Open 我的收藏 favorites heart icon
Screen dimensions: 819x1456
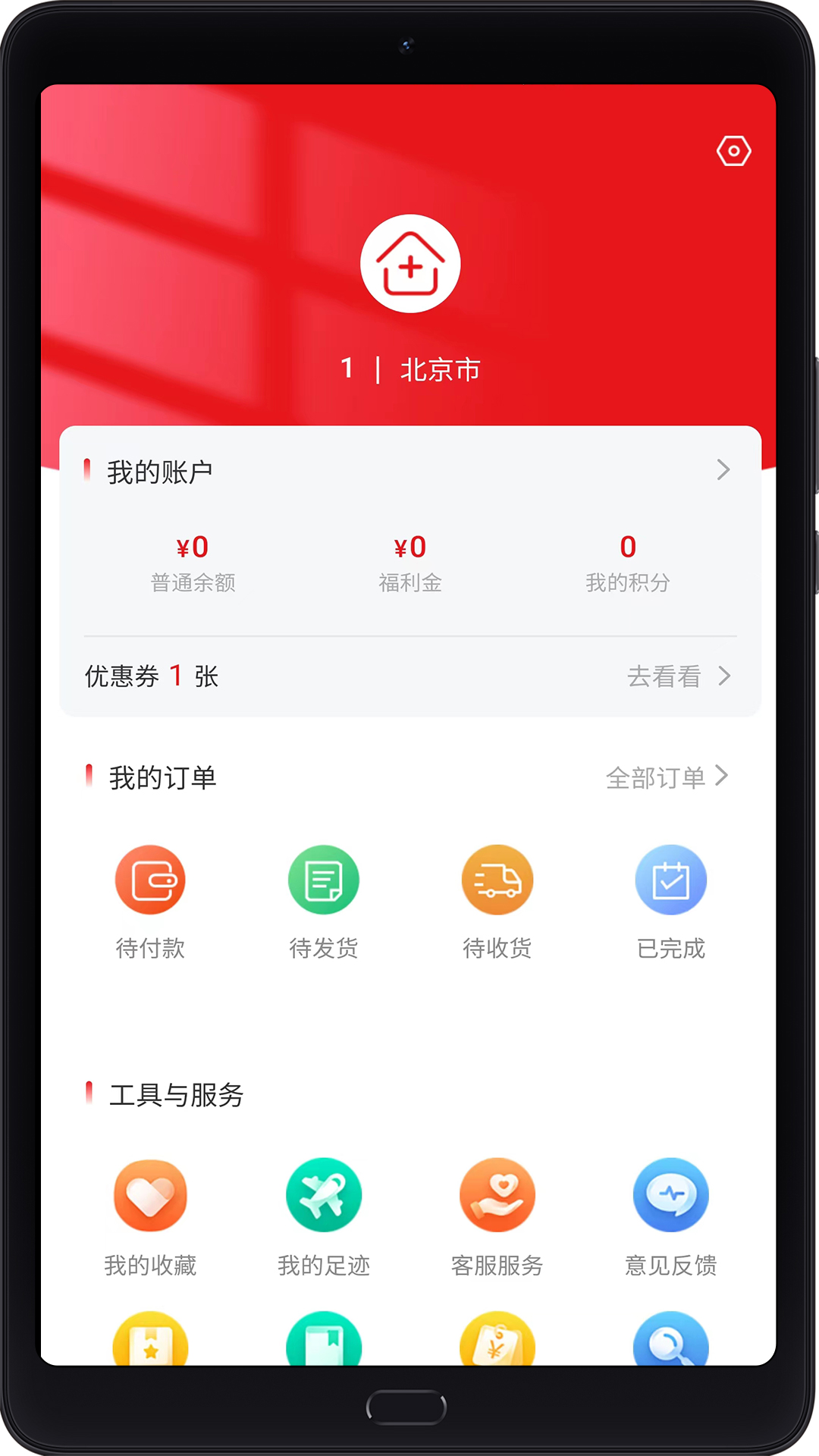click(150, 1195)
